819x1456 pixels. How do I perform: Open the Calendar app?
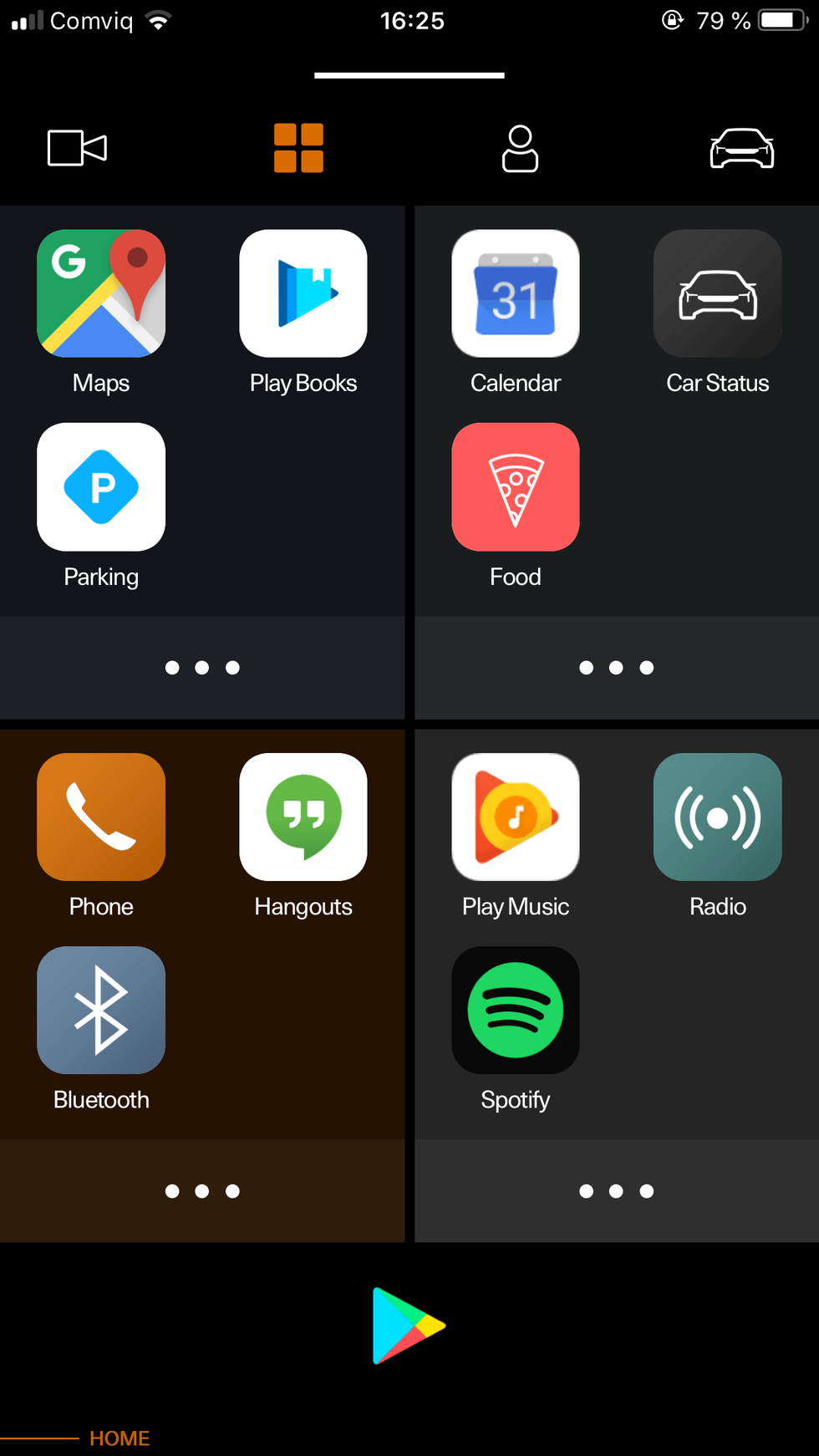coord(516,293)
